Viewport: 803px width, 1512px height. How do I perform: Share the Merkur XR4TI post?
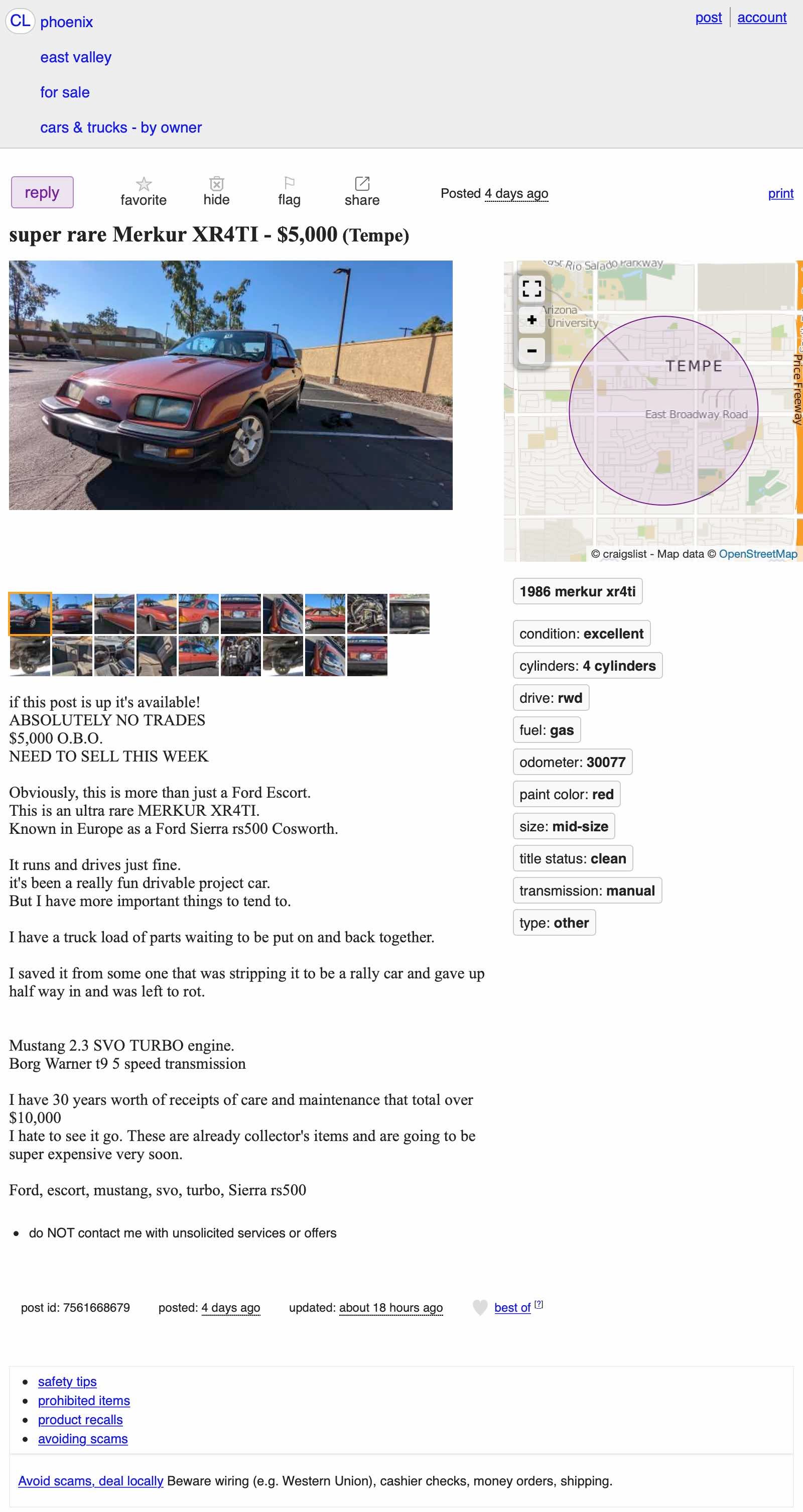click(361, 192)
